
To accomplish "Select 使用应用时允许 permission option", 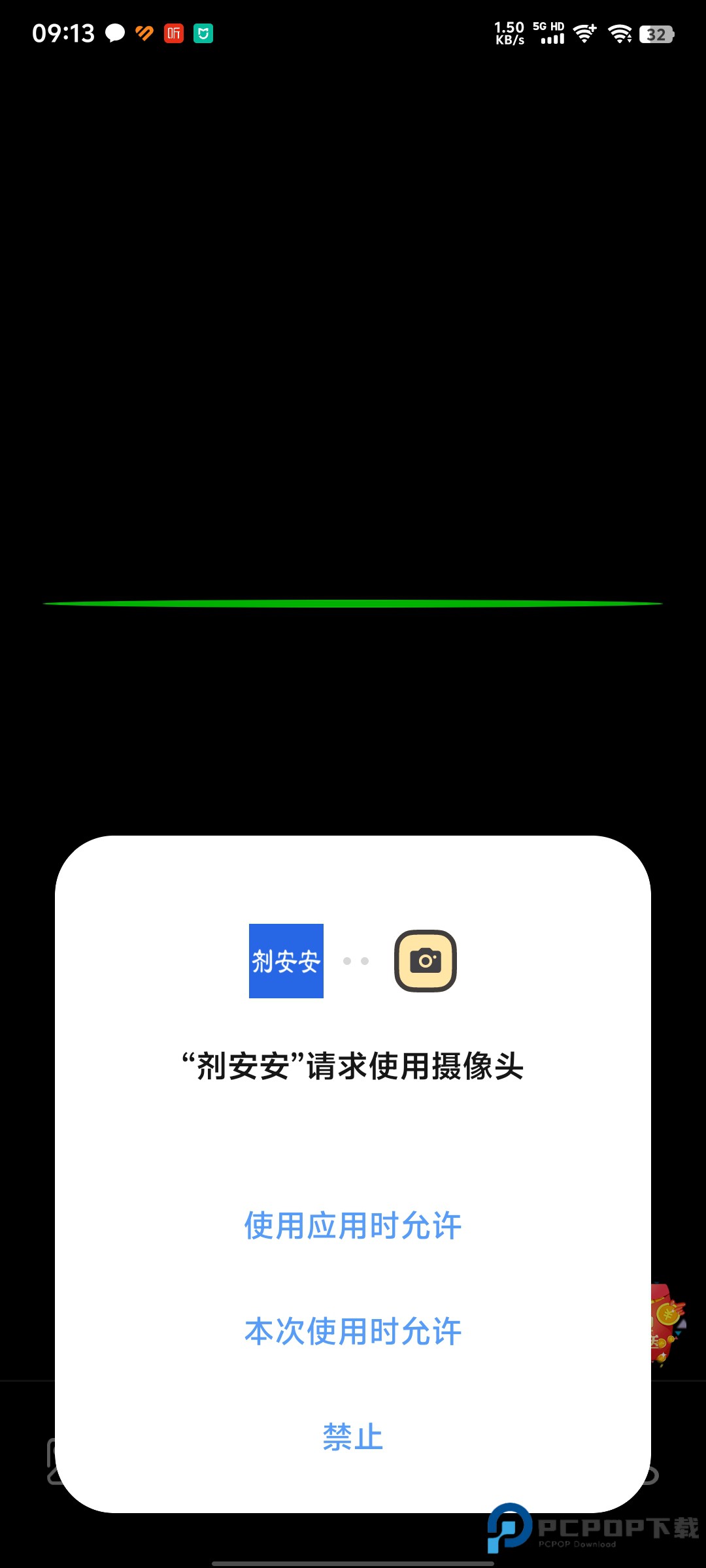I will pyautogui.click(x=352, y=1226).
